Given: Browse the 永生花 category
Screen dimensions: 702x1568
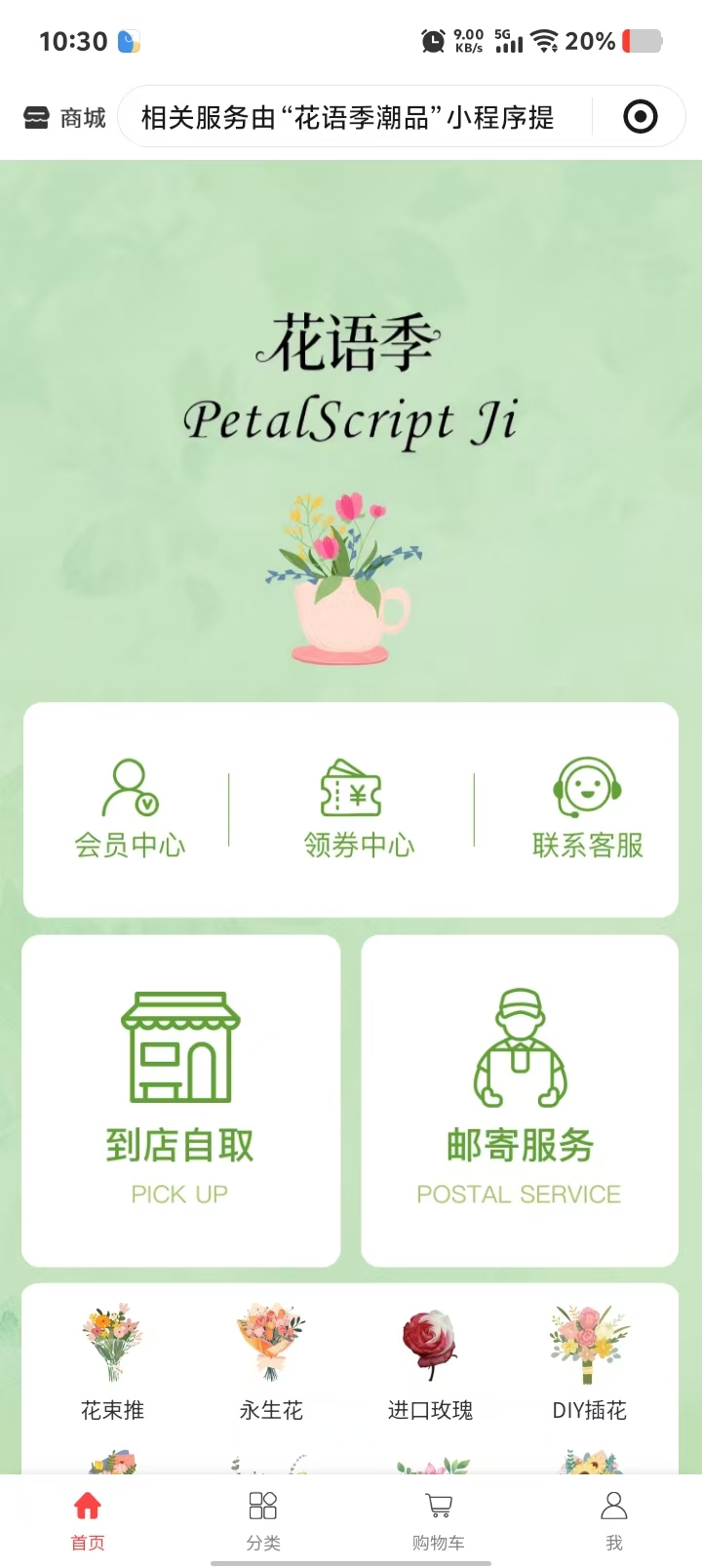Looking at the screenshot, I should 271,1362.
